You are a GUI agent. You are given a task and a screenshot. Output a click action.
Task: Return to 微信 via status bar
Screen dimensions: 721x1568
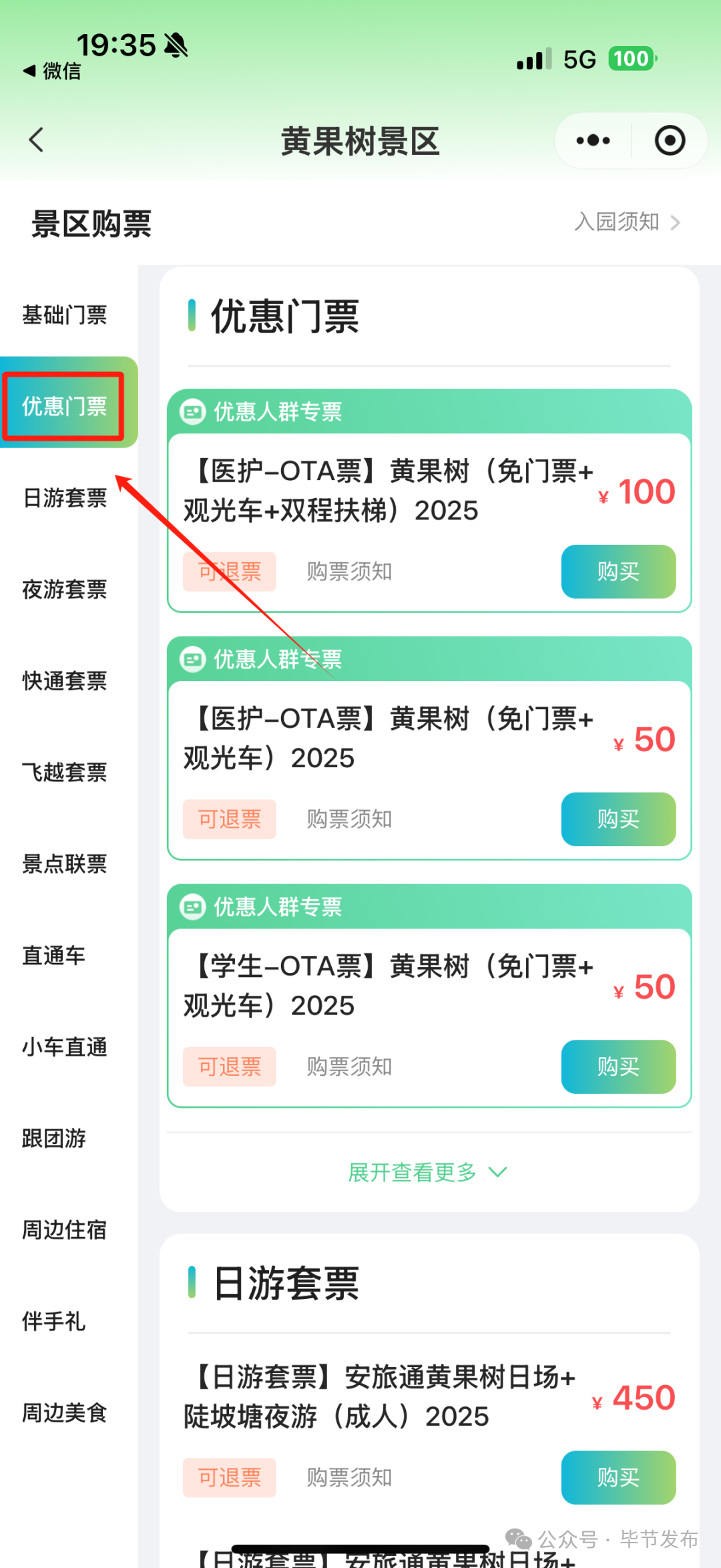(x=52, y=71)
